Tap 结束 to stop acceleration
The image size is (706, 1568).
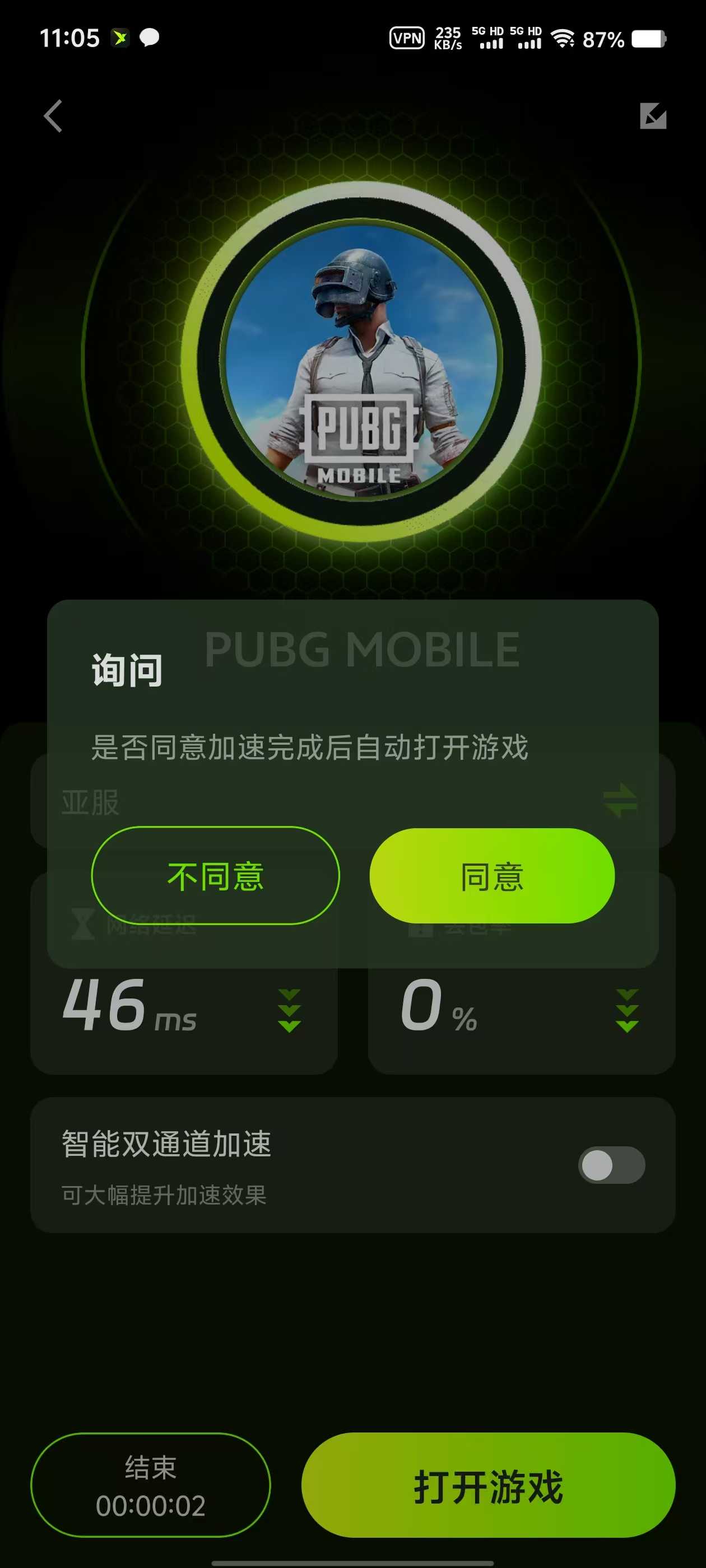(151, 1486)
